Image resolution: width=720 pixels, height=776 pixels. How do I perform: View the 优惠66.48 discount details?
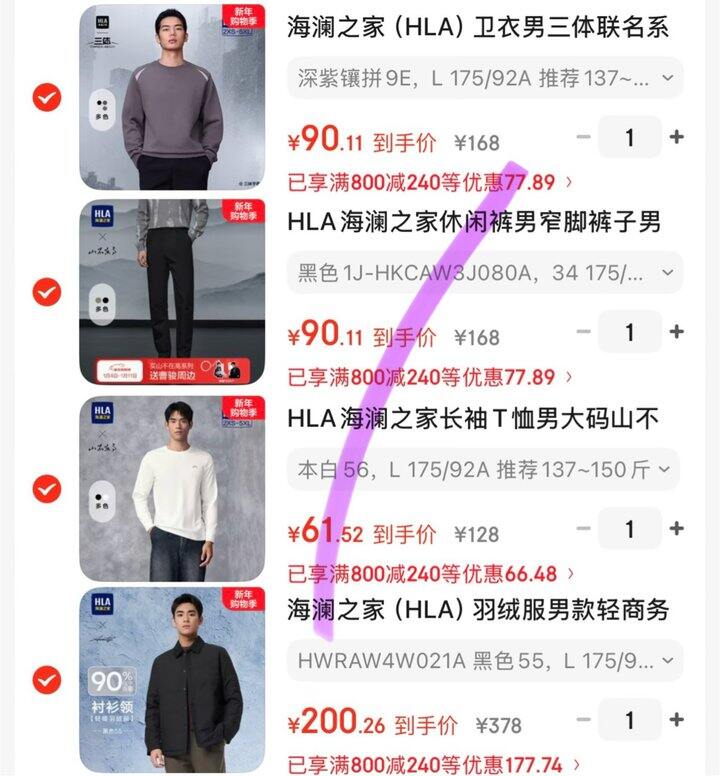[x=430, y=574]
